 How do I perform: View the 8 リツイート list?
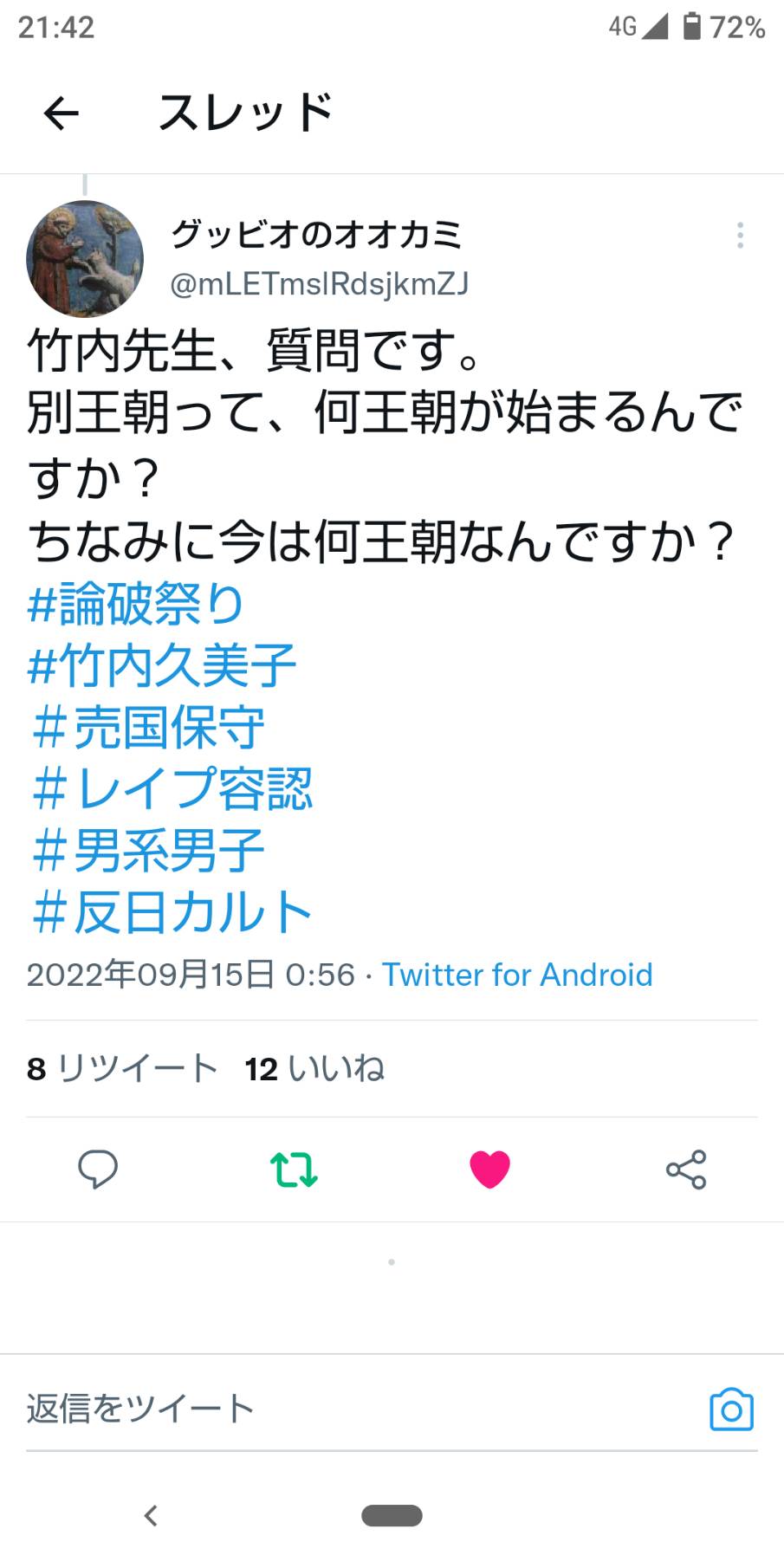click(122, 1068)
